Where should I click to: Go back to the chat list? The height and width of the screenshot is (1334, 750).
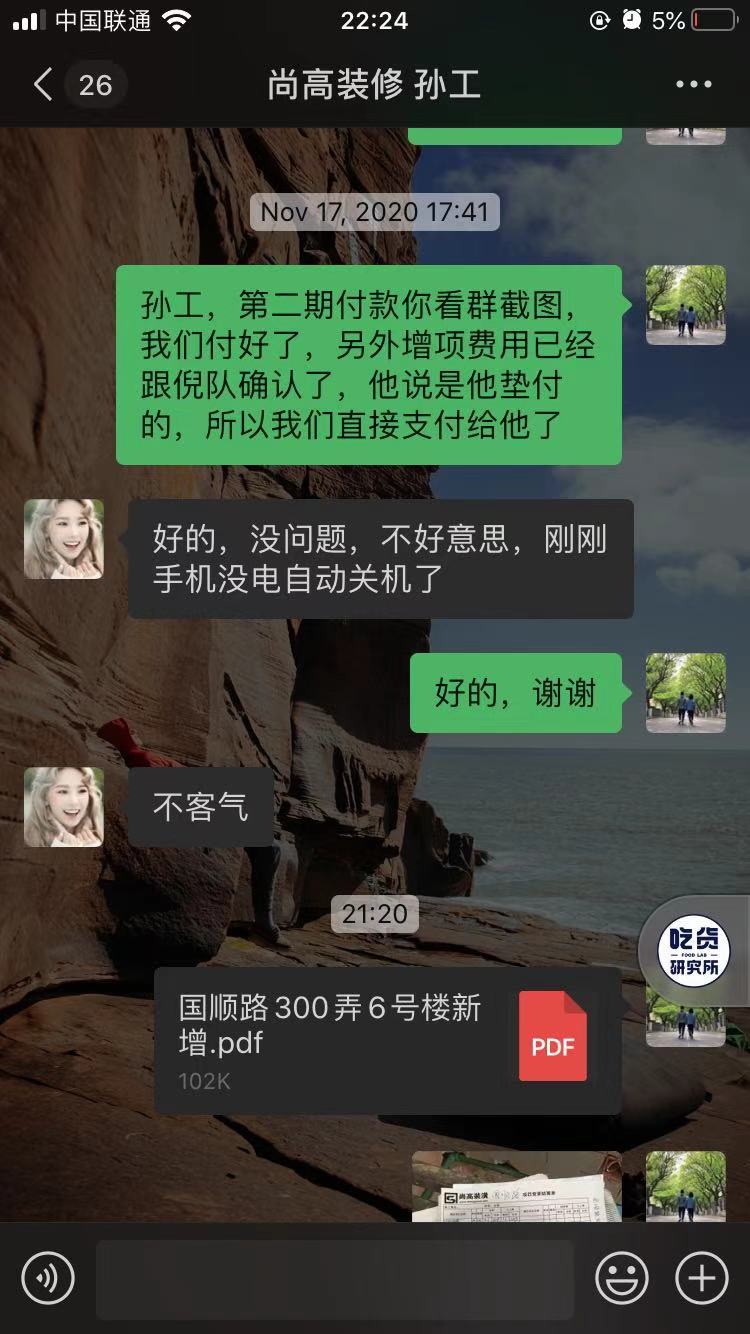coord(43,85)
